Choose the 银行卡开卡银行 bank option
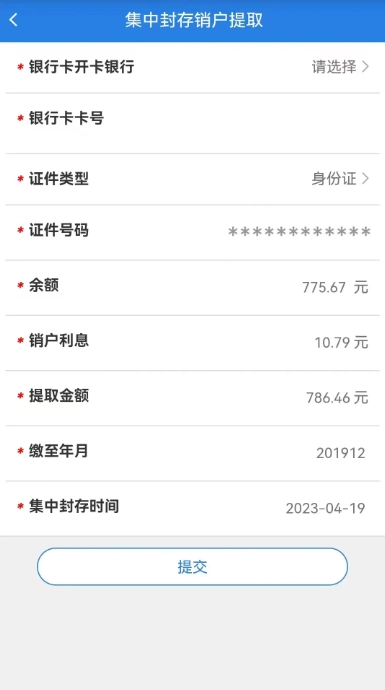Image resolution: width=385 pixels, height=690 pixels. [192, 67]
